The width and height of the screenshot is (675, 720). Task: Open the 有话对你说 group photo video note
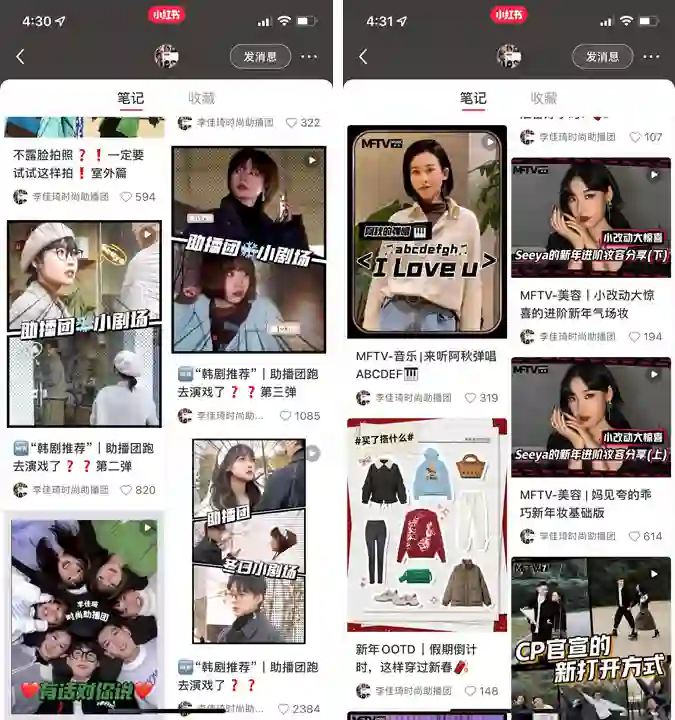coord(84,612)
